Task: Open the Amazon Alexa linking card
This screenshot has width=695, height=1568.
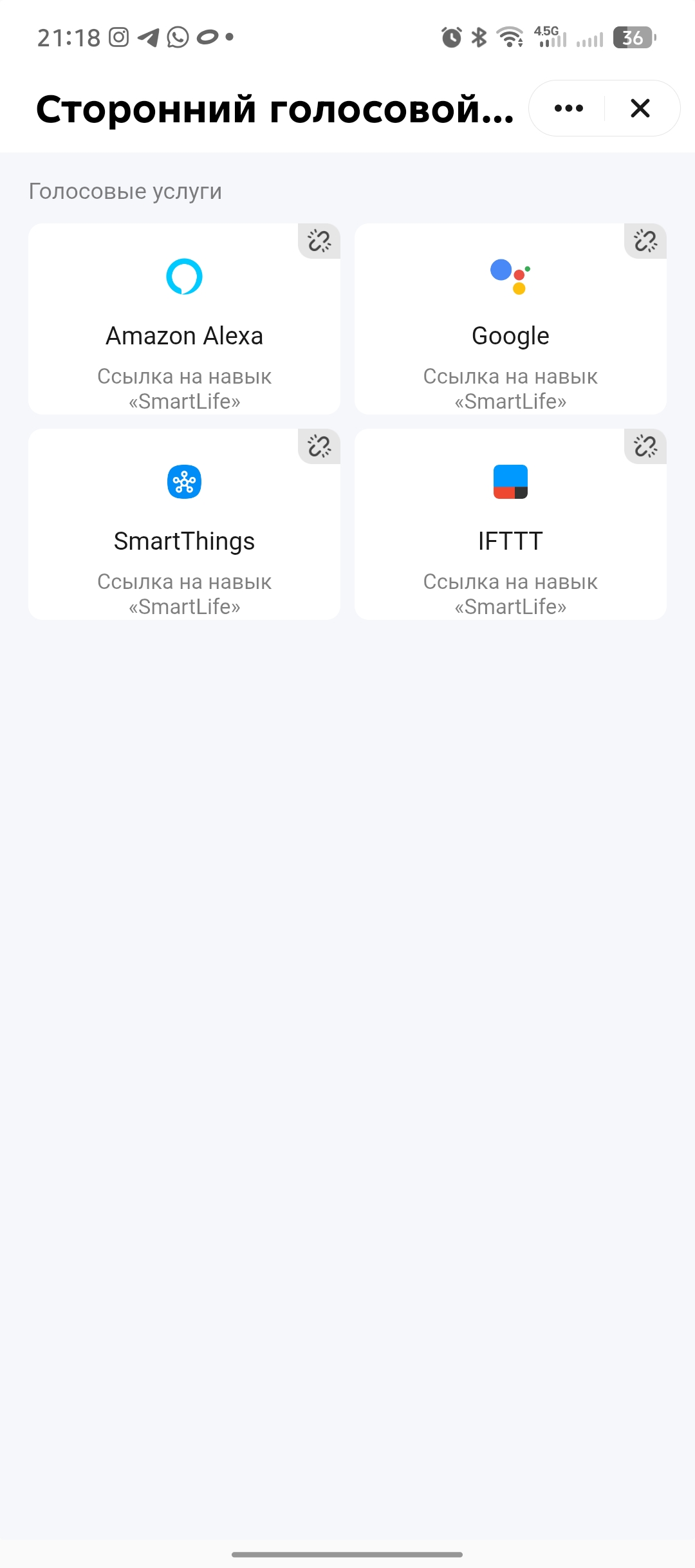Action: click(x=184, y=319)
